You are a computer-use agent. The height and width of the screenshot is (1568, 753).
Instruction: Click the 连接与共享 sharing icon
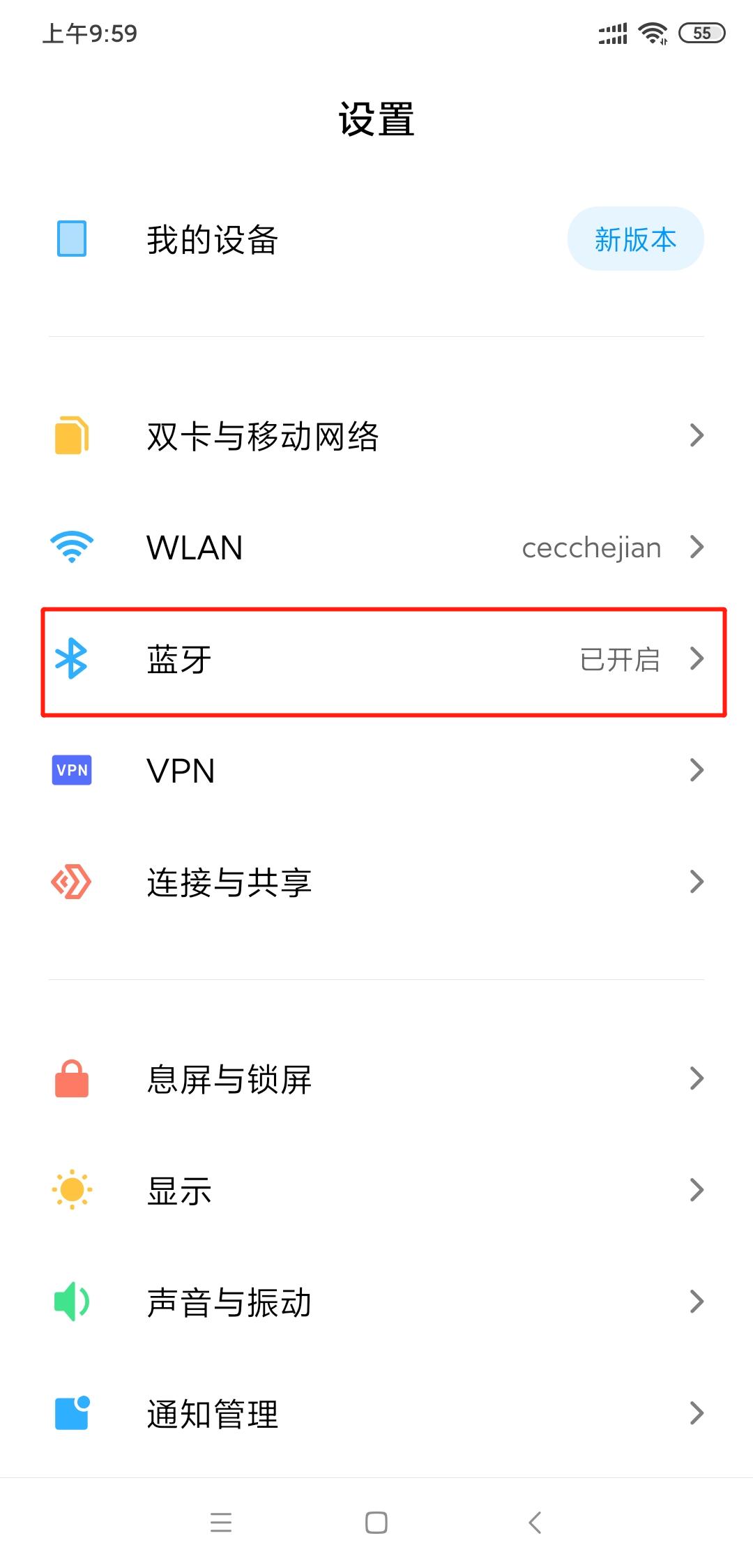[x=72, y=882]
